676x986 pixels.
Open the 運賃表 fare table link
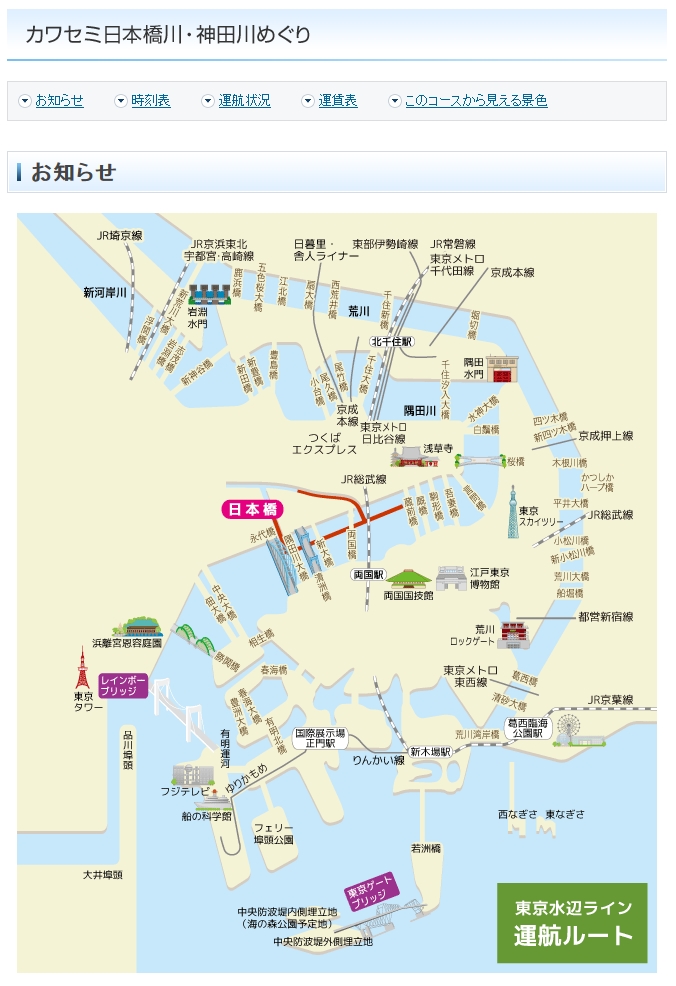point(337,101)
